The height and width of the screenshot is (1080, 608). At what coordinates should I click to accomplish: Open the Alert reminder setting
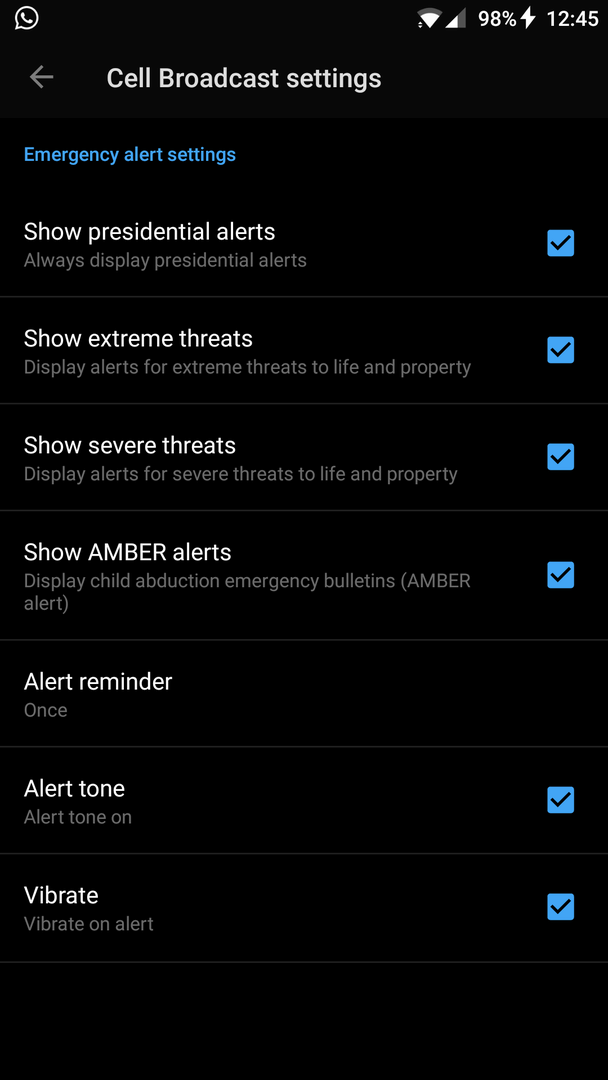[98, 694]
